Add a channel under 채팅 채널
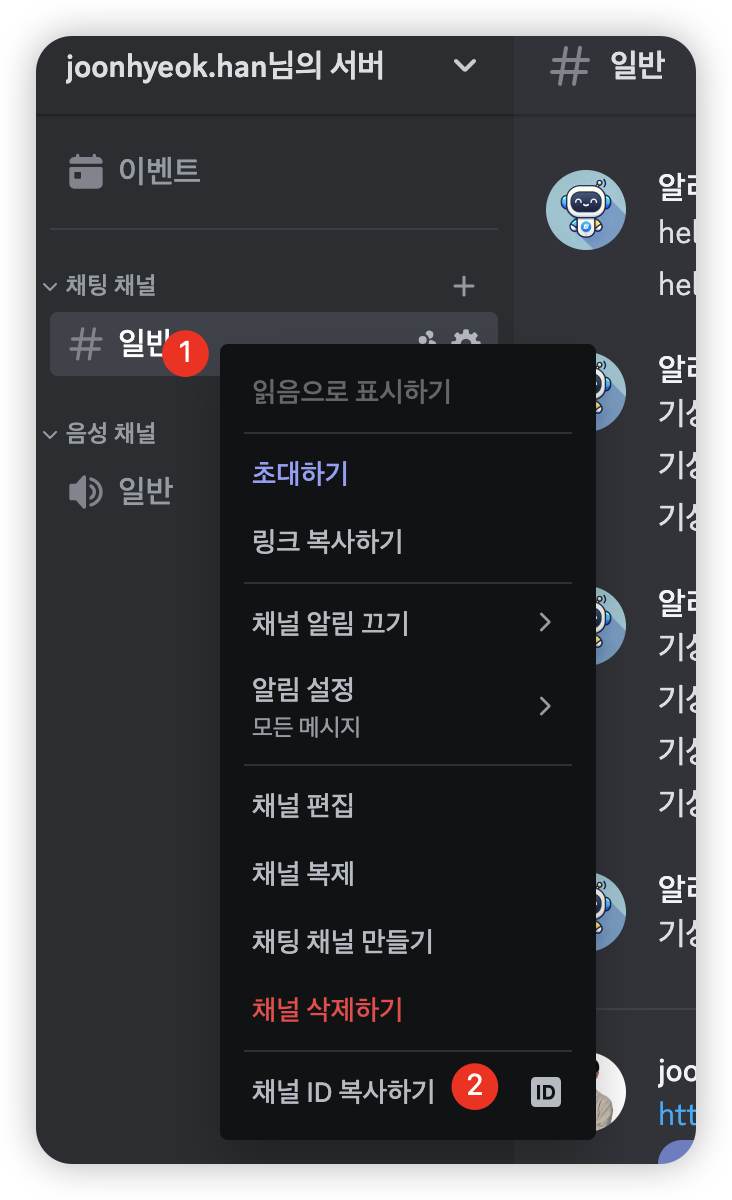 tap(464, 287)
